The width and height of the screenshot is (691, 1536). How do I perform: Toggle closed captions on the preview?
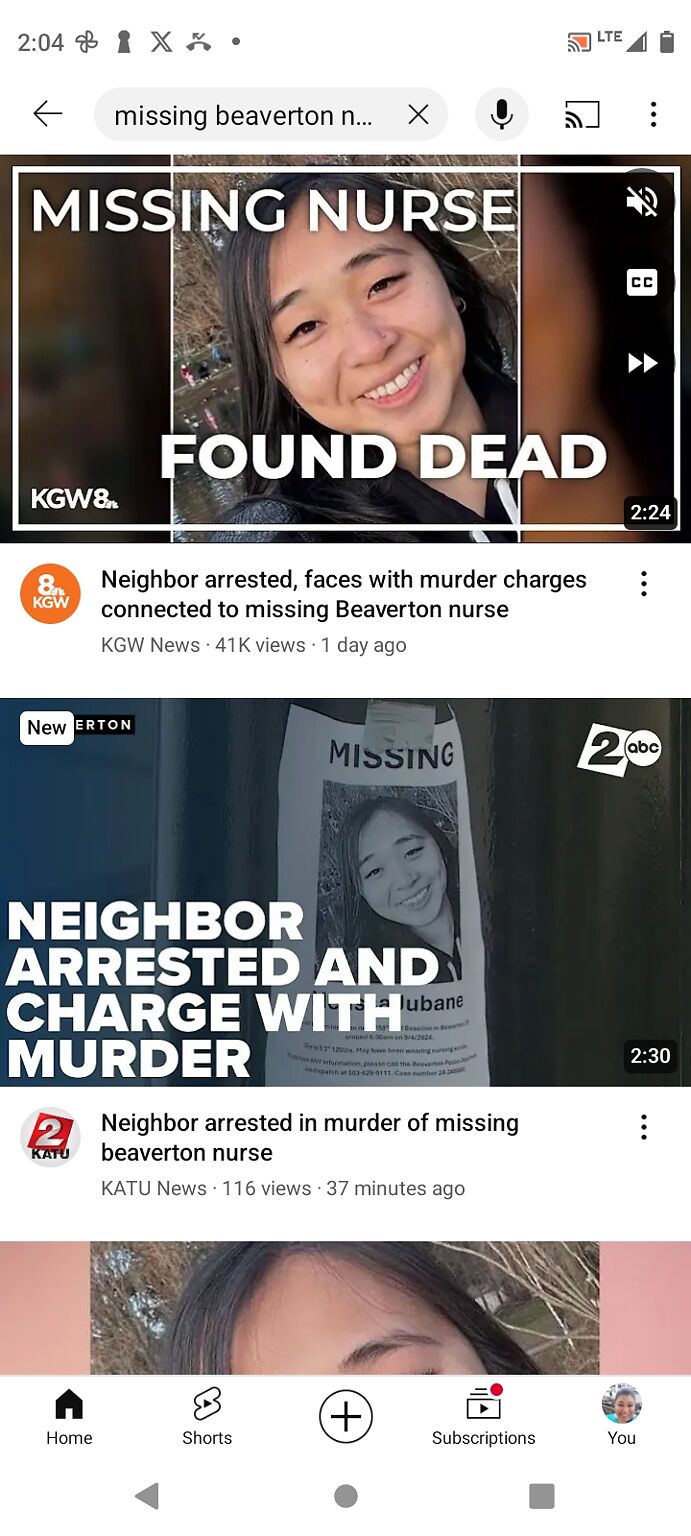[642, 283]
